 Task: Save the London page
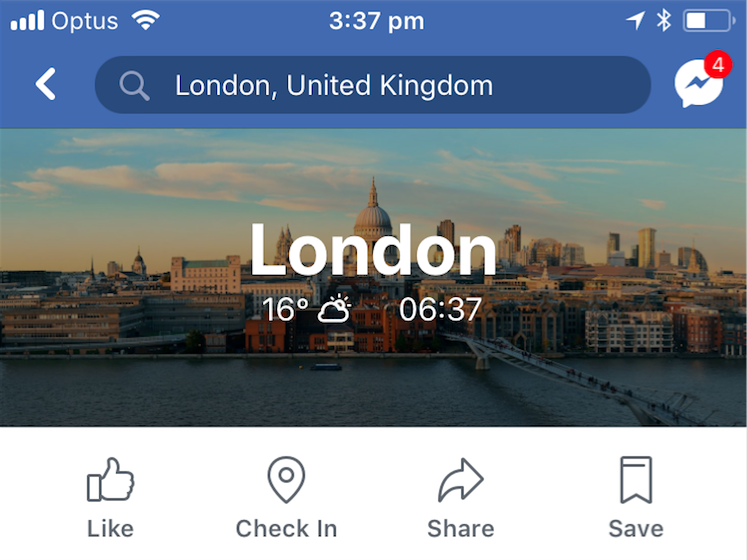[x=635, y=498]
